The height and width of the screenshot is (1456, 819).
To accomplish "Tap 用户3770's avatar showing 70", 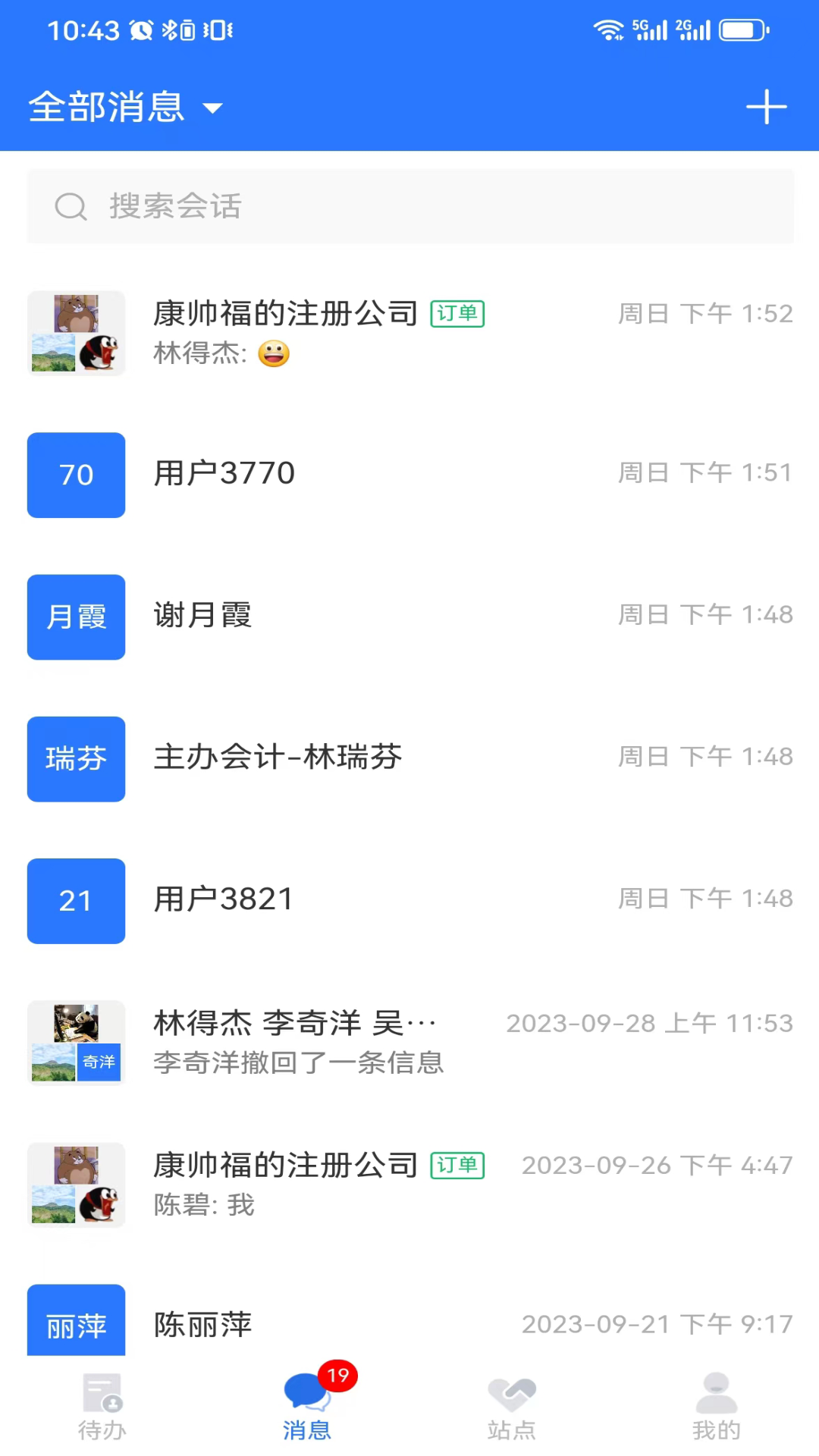I will pyautogui.click(x=76, y=475).
